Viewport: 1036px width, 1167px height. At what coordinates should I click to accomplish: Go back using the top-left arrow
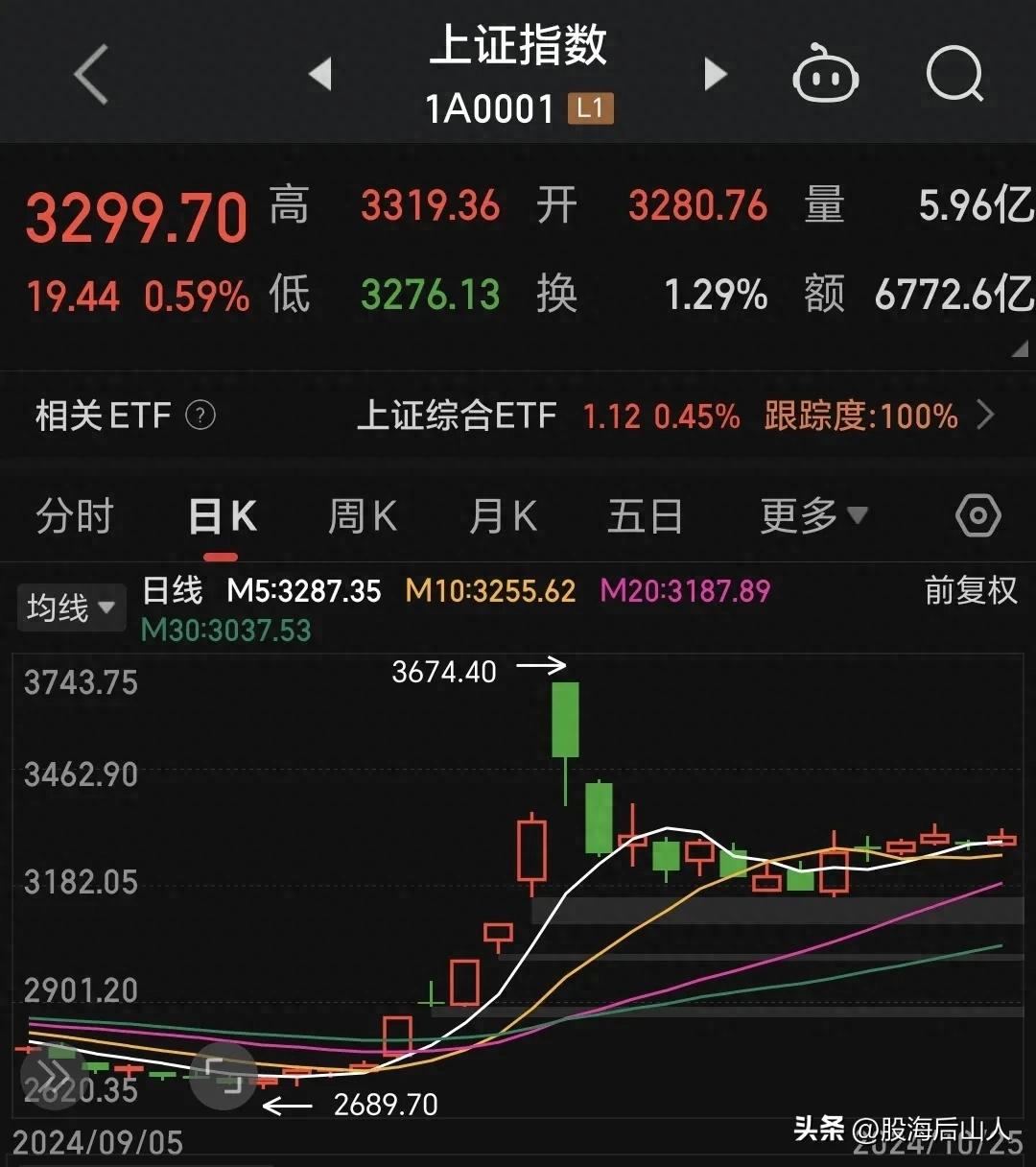click(91, 75)
